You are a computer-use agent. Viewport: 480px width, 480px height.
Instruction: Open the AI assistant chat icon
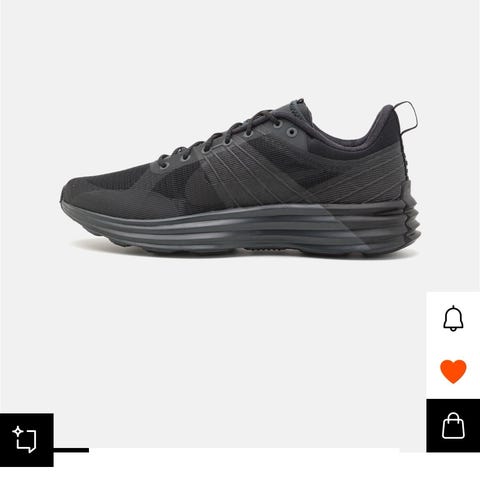pyautogui.click(x=26, y=440)
